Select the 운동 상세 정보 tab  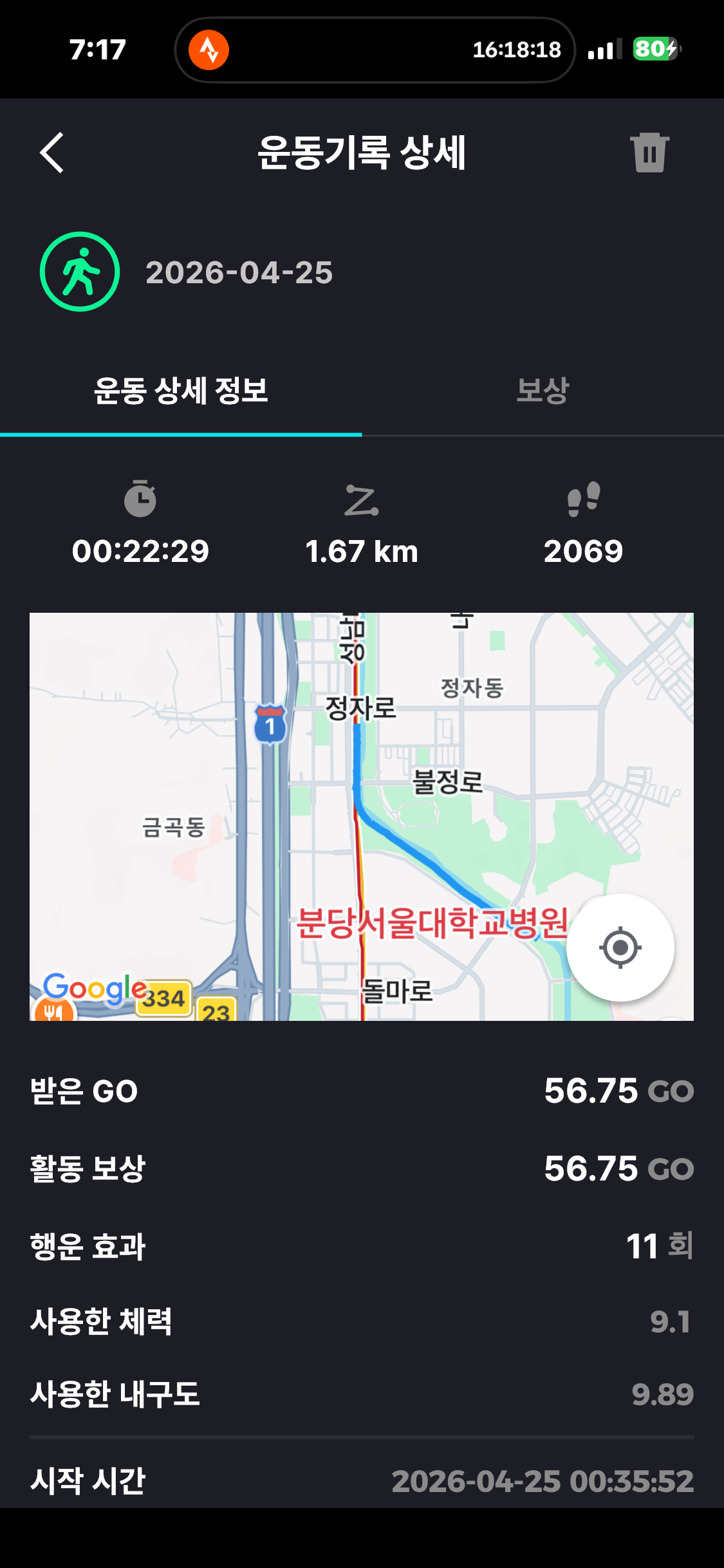[181, 391]
